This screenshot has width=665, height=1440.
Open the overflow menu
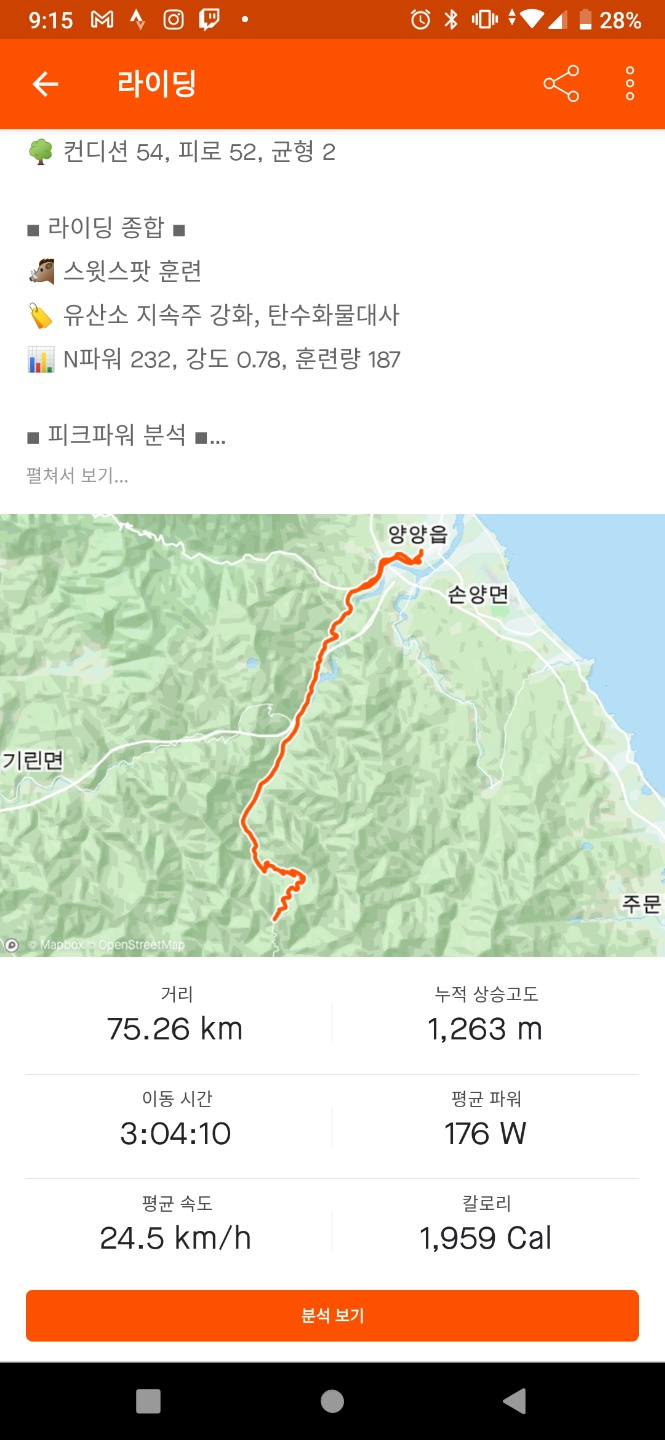630,84
